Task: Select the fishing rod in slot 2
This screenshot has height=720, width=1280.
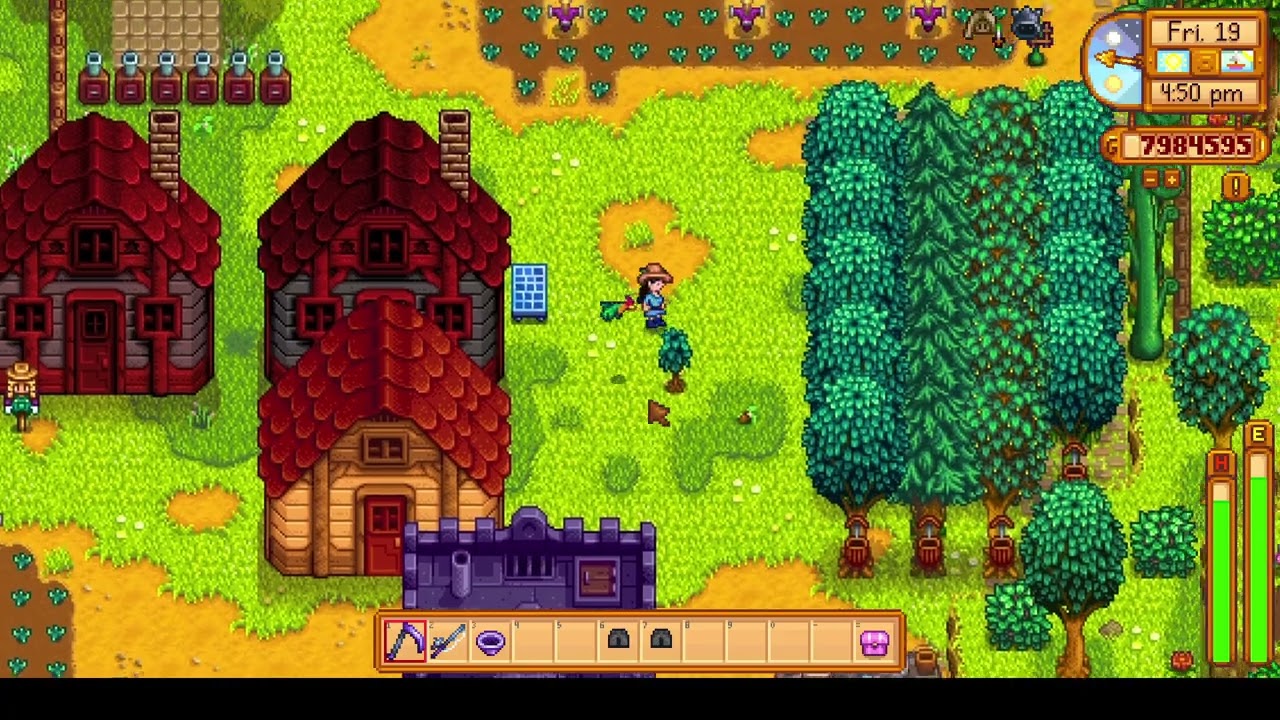Action: (x=448, y=642)
